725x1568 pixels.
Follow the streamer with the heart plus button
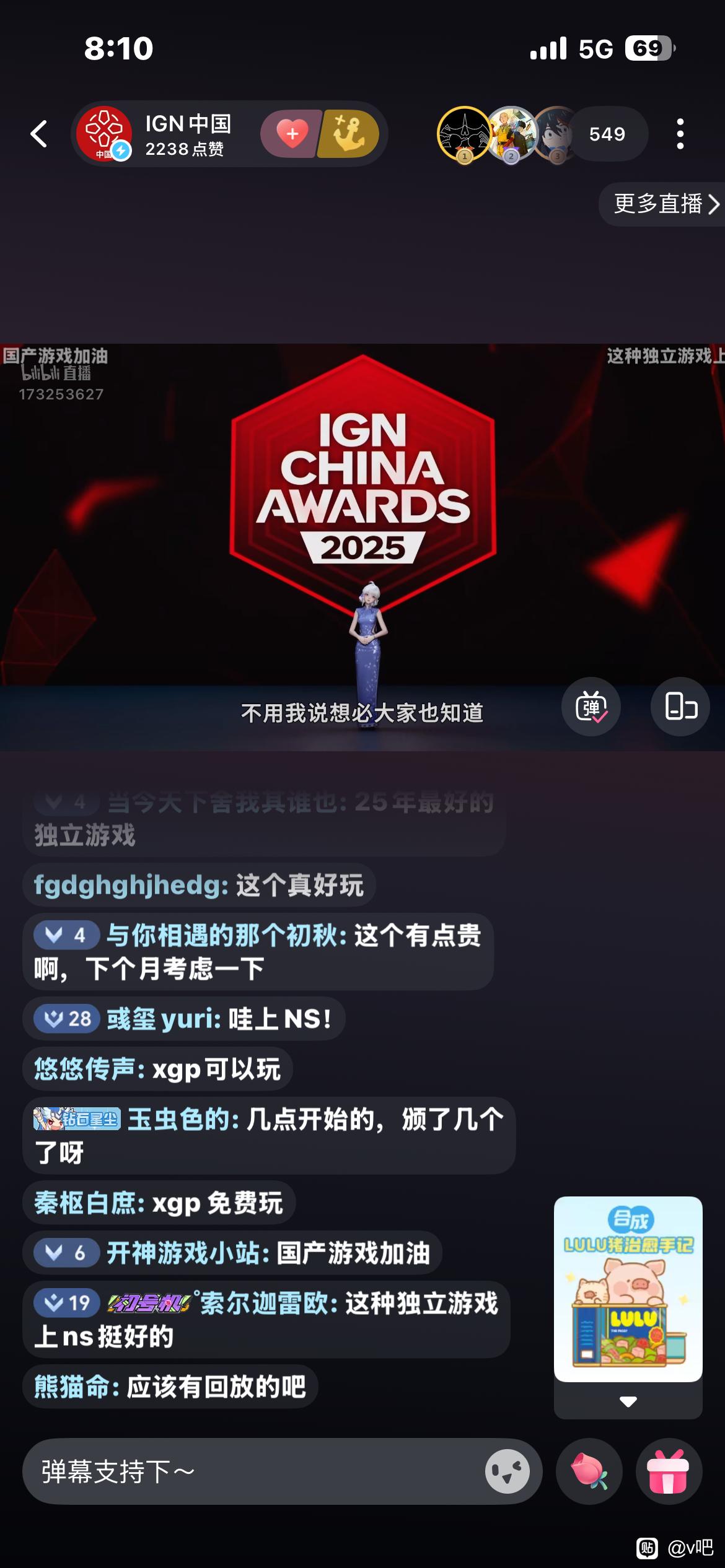[x=291, y=134]
